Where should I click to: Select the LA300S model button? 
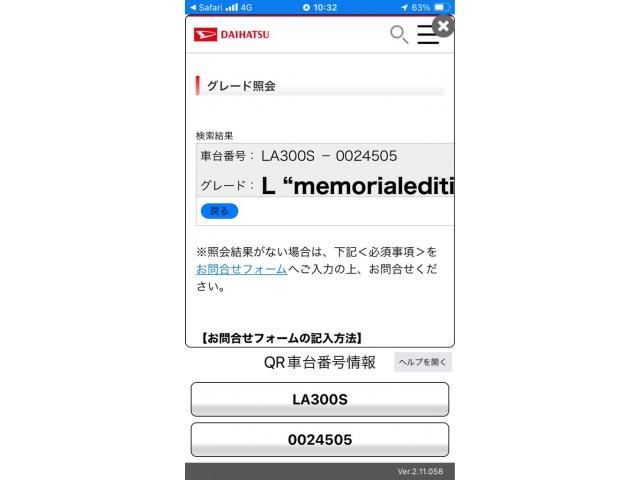point(319,399)
